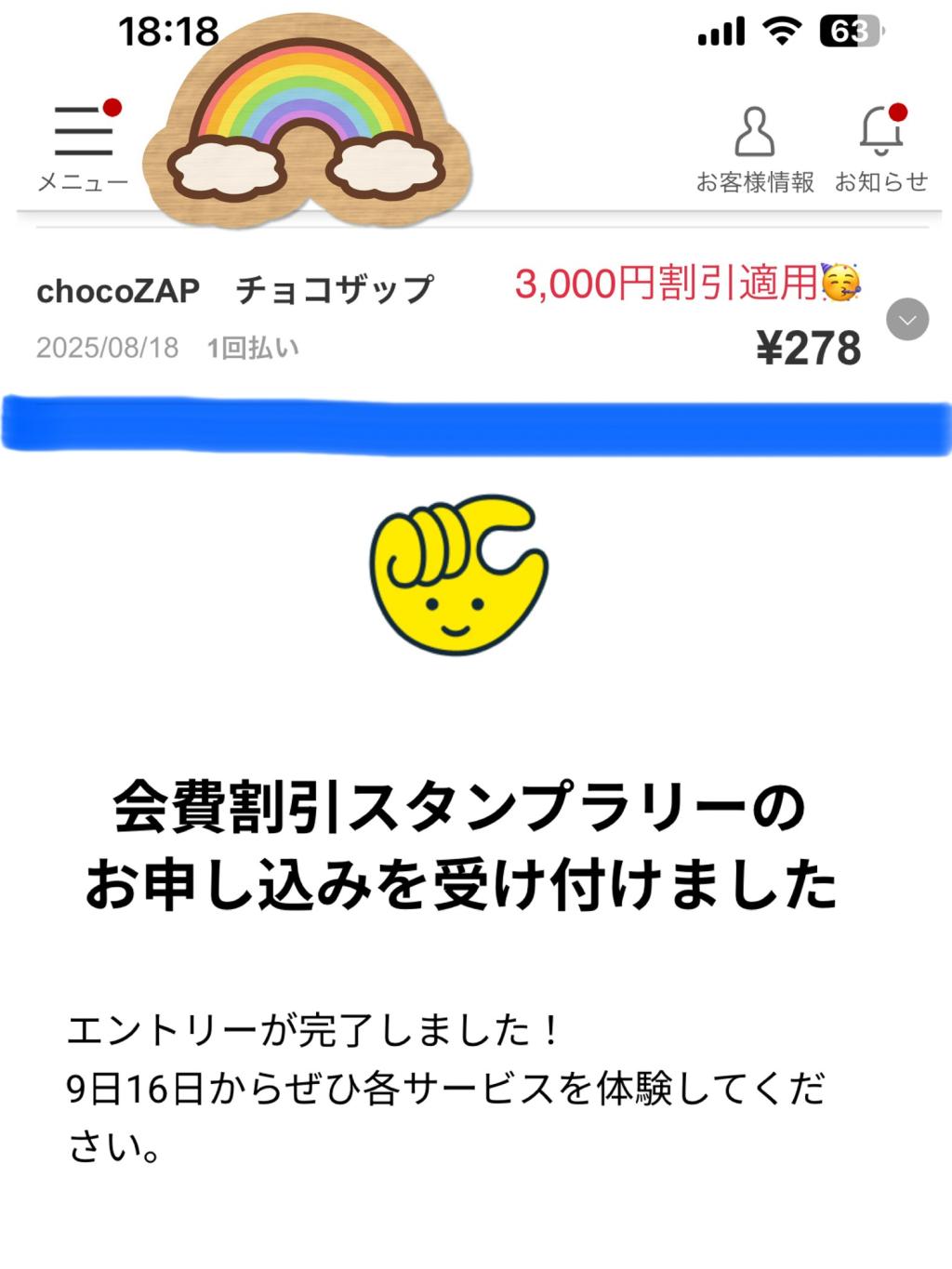Image resolution: width=952 pixels, height=1269 pixels.
Task: Open お客様情報 customer information
Action: click(754, 148)
